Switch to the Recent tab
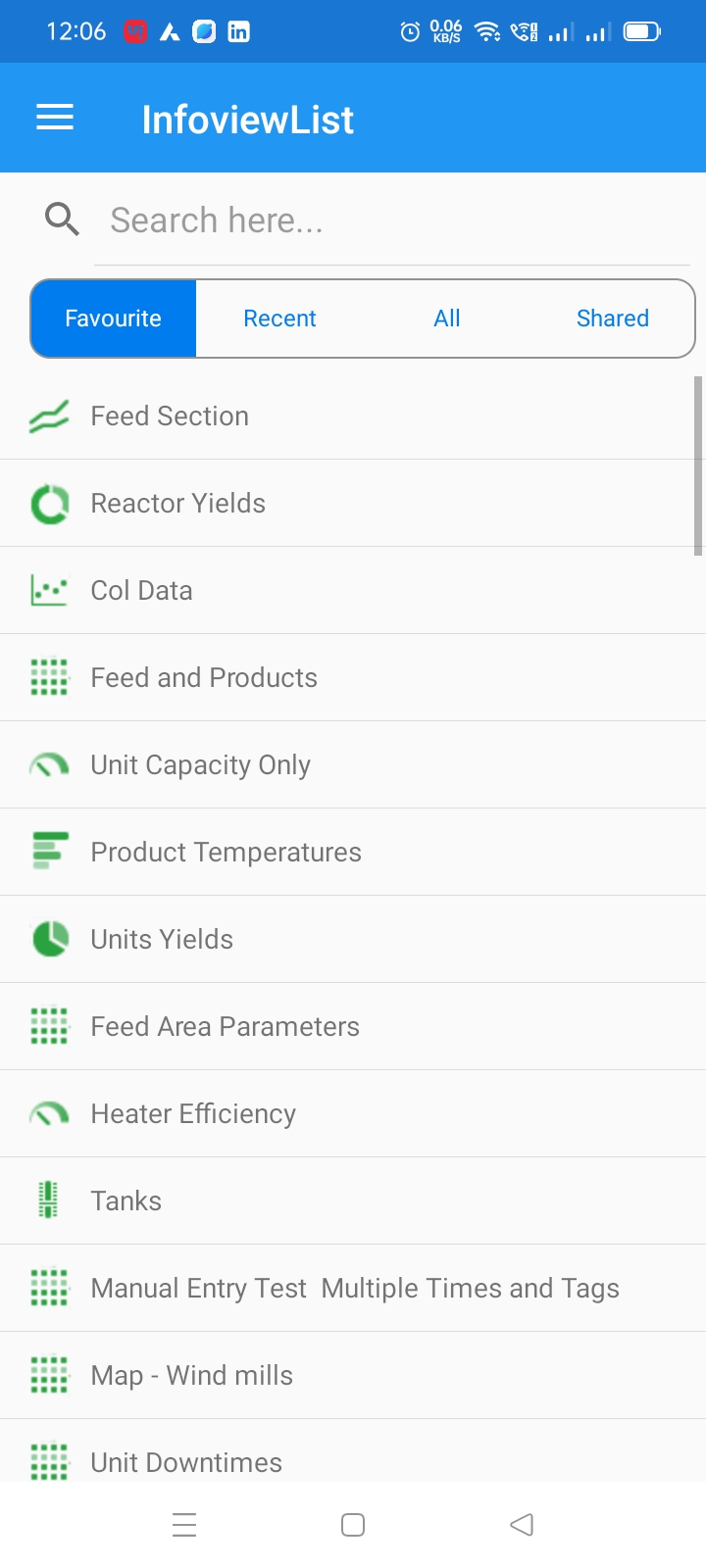Viewport: 706px width, 1568px height. [279, 318]
